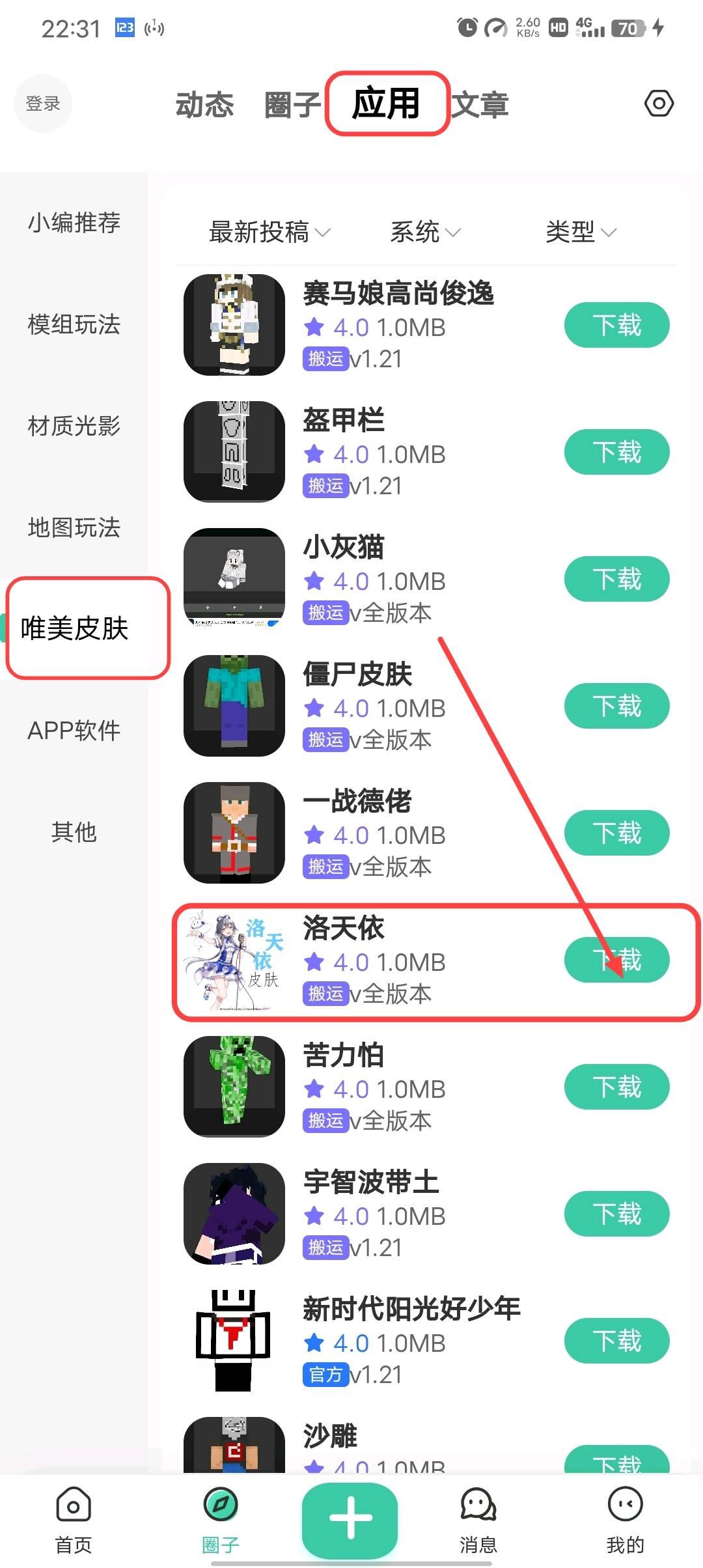Expand the 系统 filter dropdown

[x=424, y=232]
